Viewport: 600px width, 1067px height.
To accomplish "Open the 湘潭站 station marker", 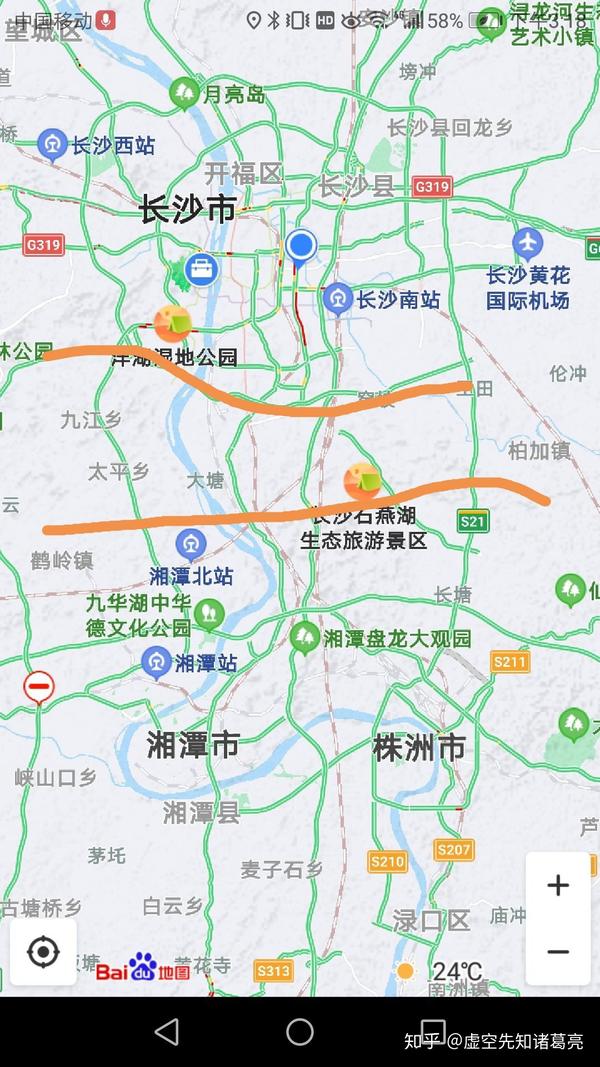I will (x=155, y=661).
